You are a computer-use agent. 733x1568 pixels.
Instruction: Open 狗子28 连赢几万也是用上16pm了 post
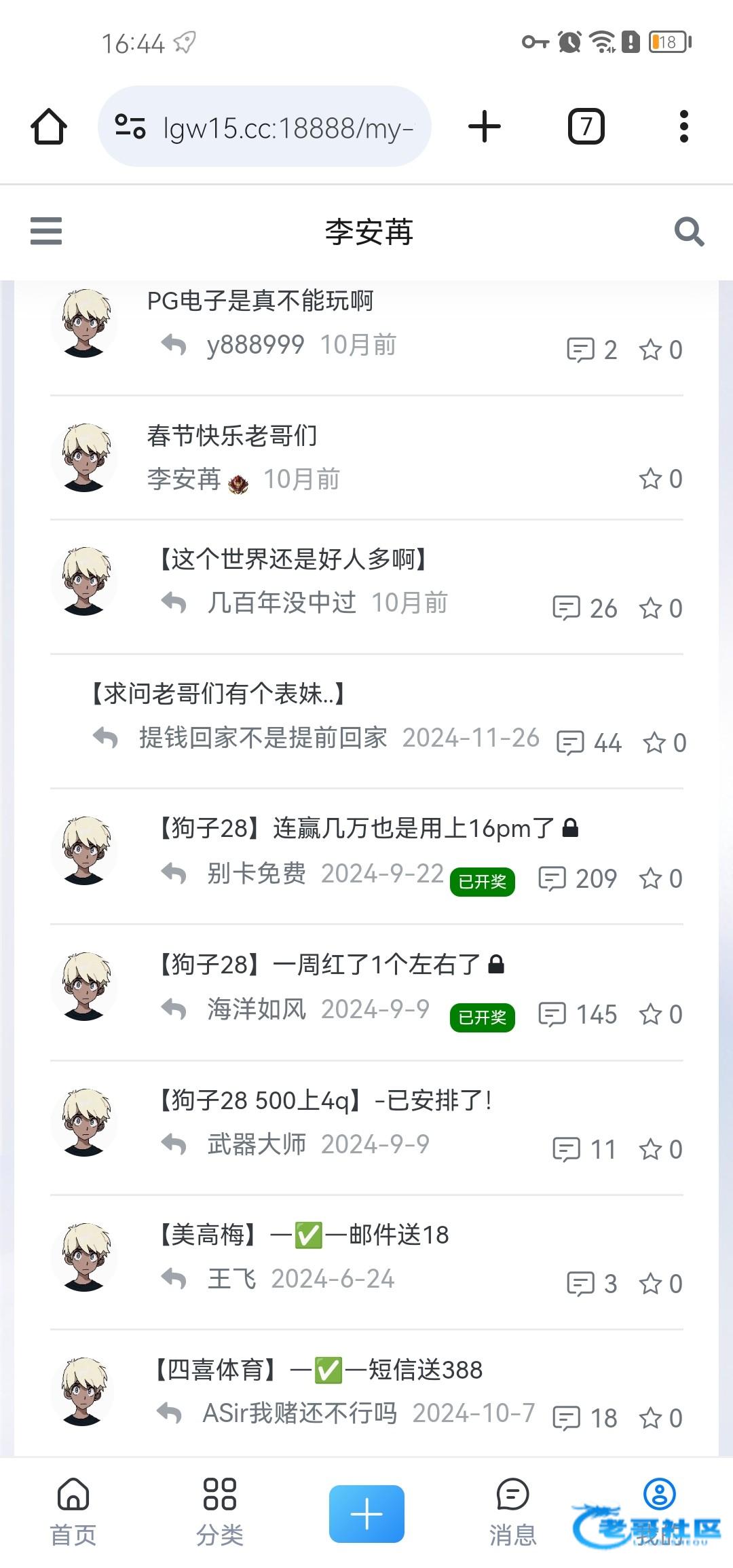pos(356,829)
